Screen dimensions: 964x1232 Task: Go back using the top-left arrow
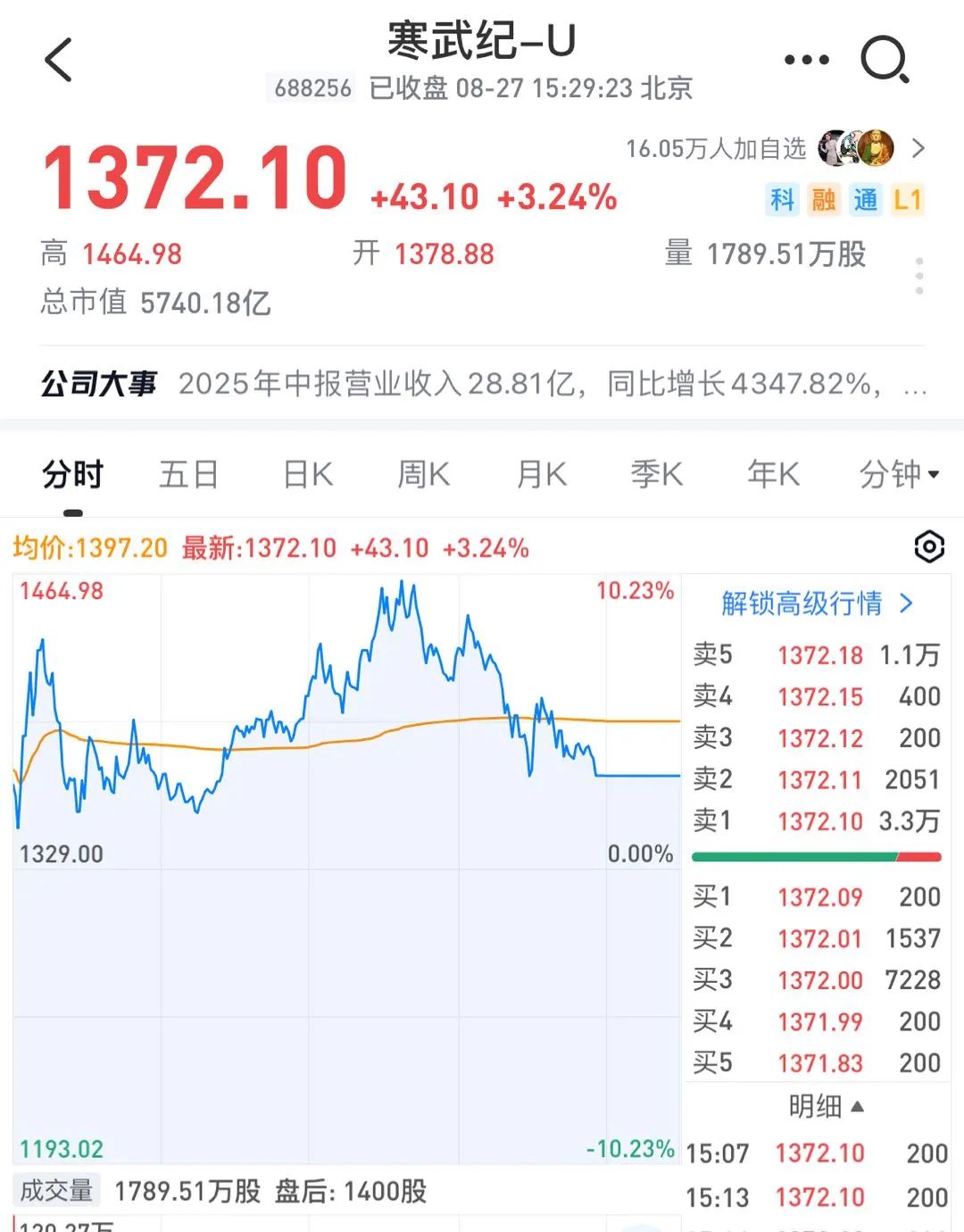coord(59,61)
